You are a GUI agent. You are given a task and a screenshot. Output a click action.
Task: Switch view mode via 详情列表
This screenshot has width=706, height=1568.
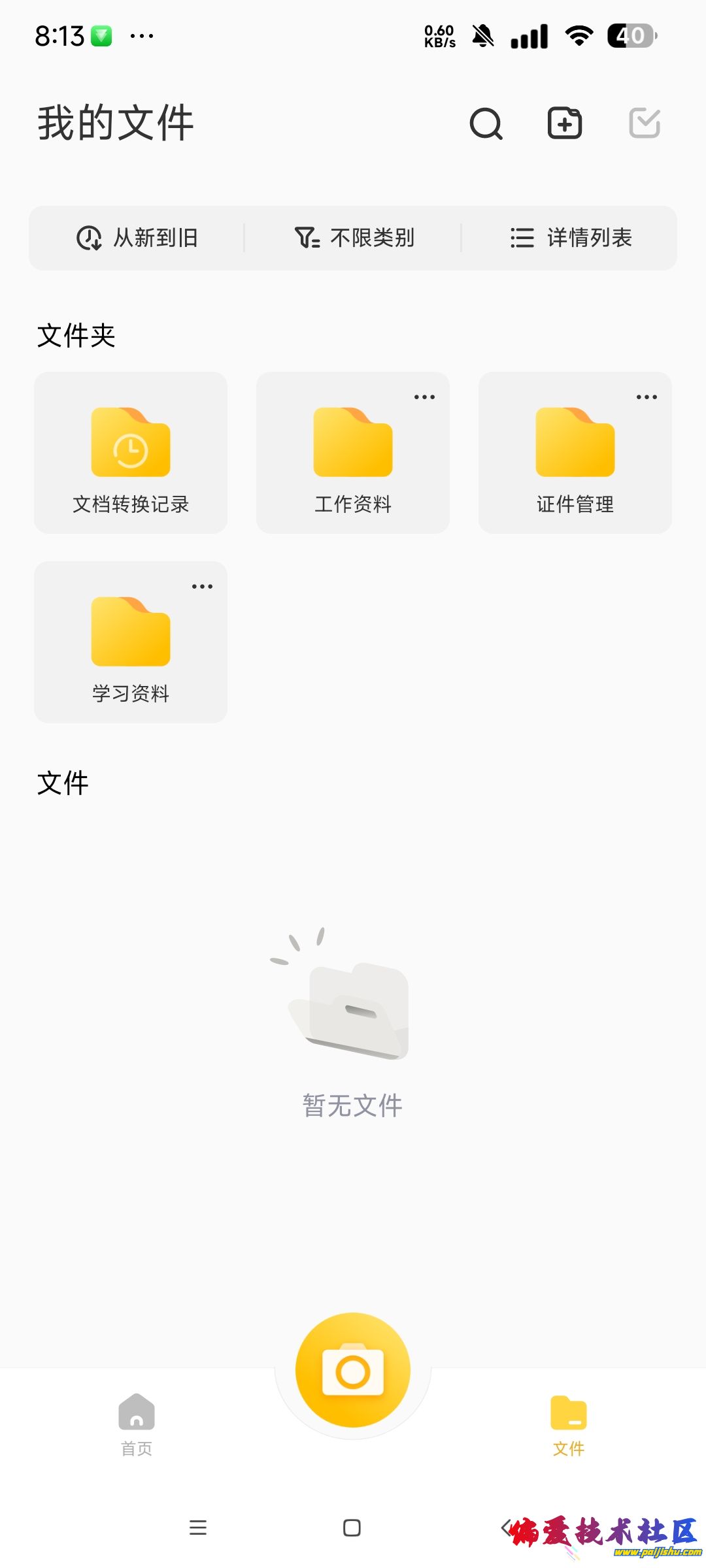[x=571, y=238]
